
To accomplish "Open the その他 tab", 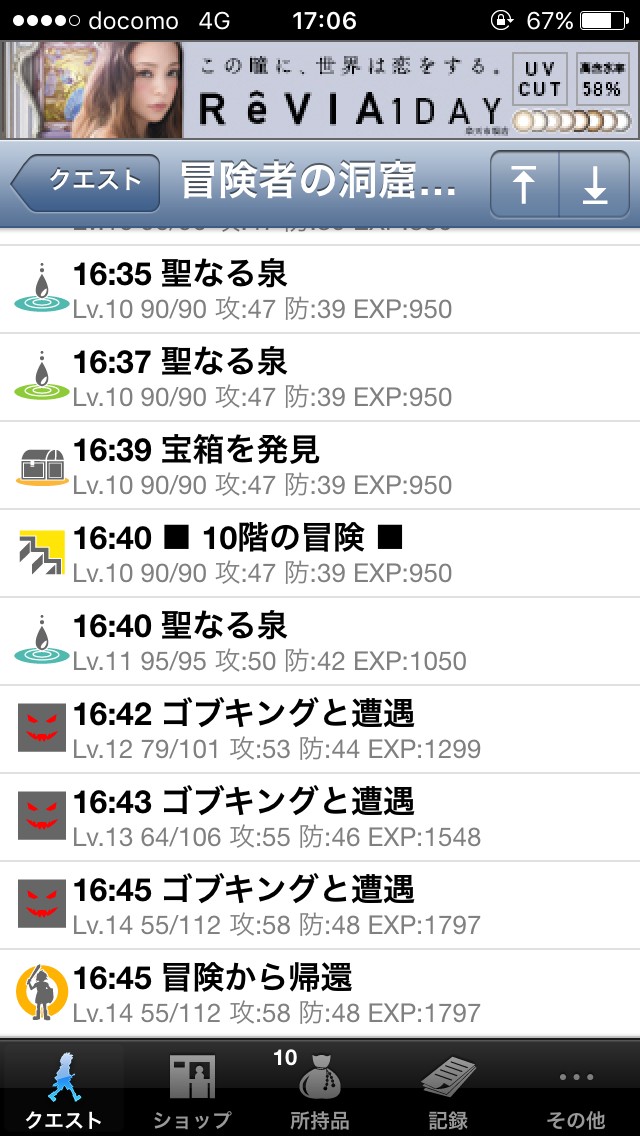I will (576, 1088).
